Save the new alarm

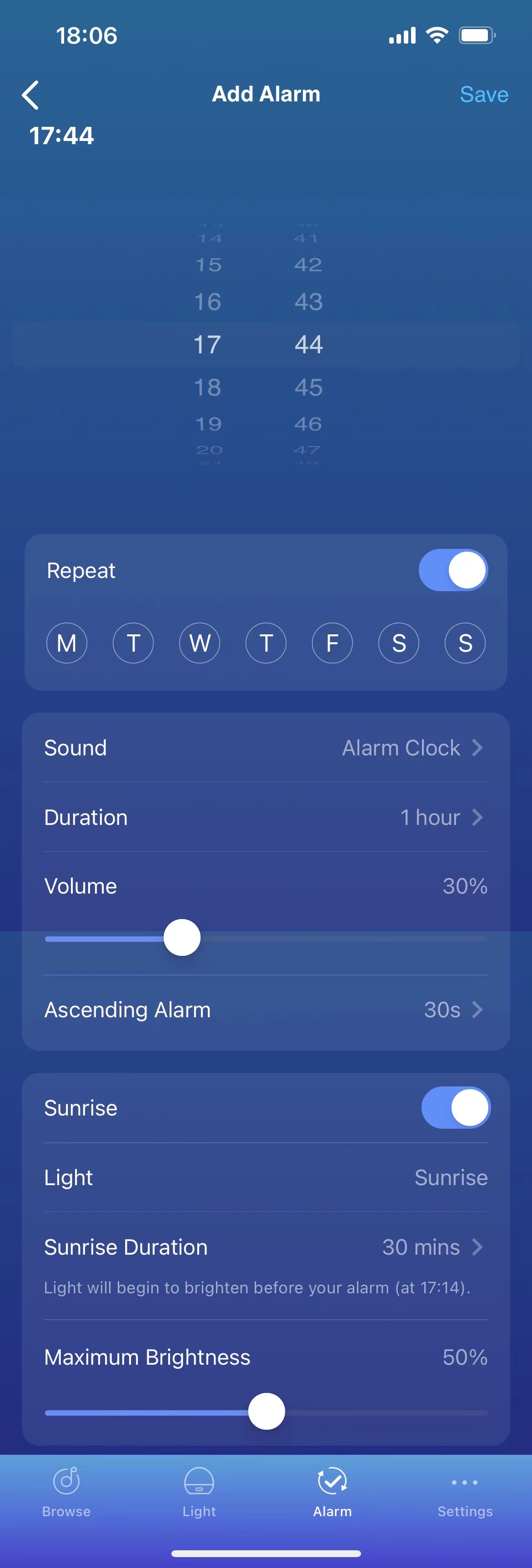pos(483,95)
